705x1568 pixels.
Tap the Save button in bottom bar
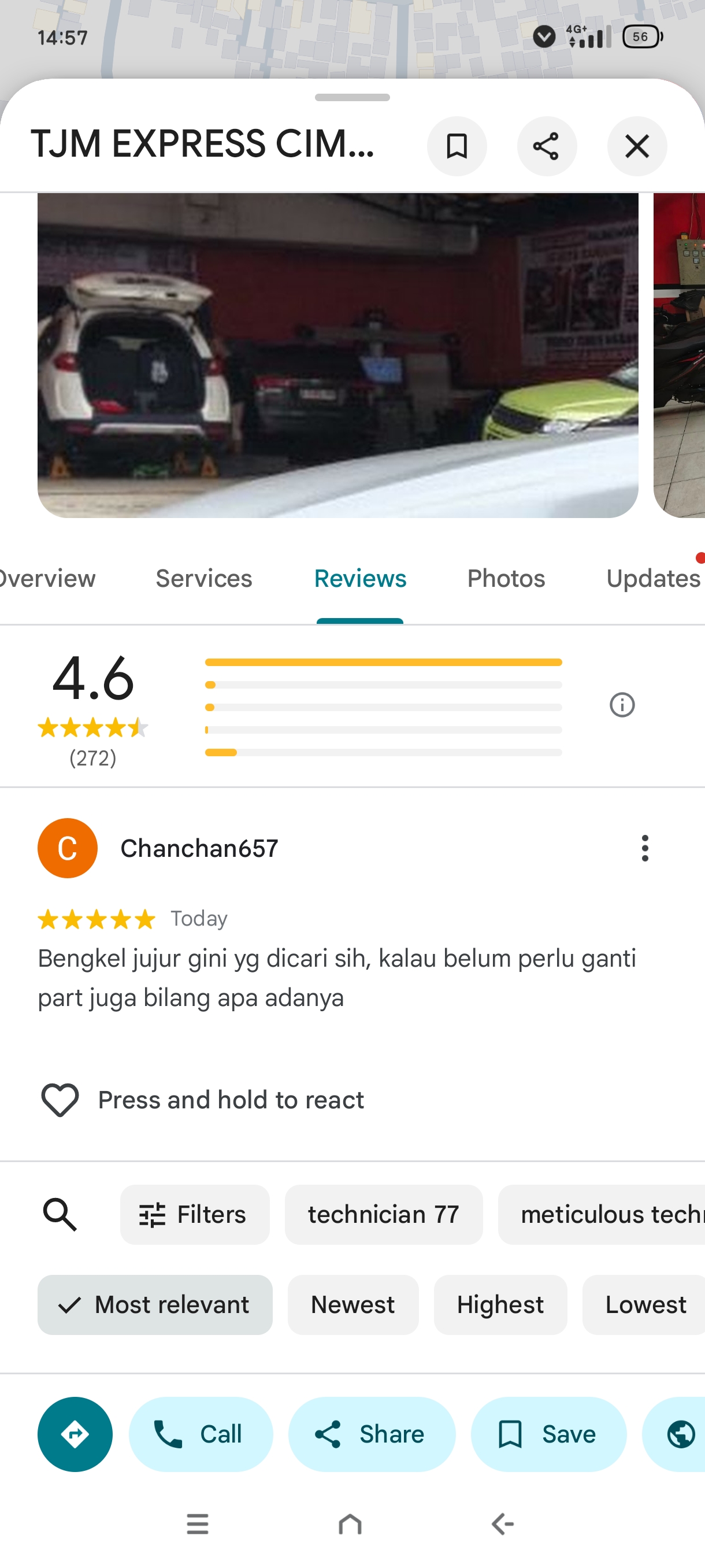coord(548,1434)
